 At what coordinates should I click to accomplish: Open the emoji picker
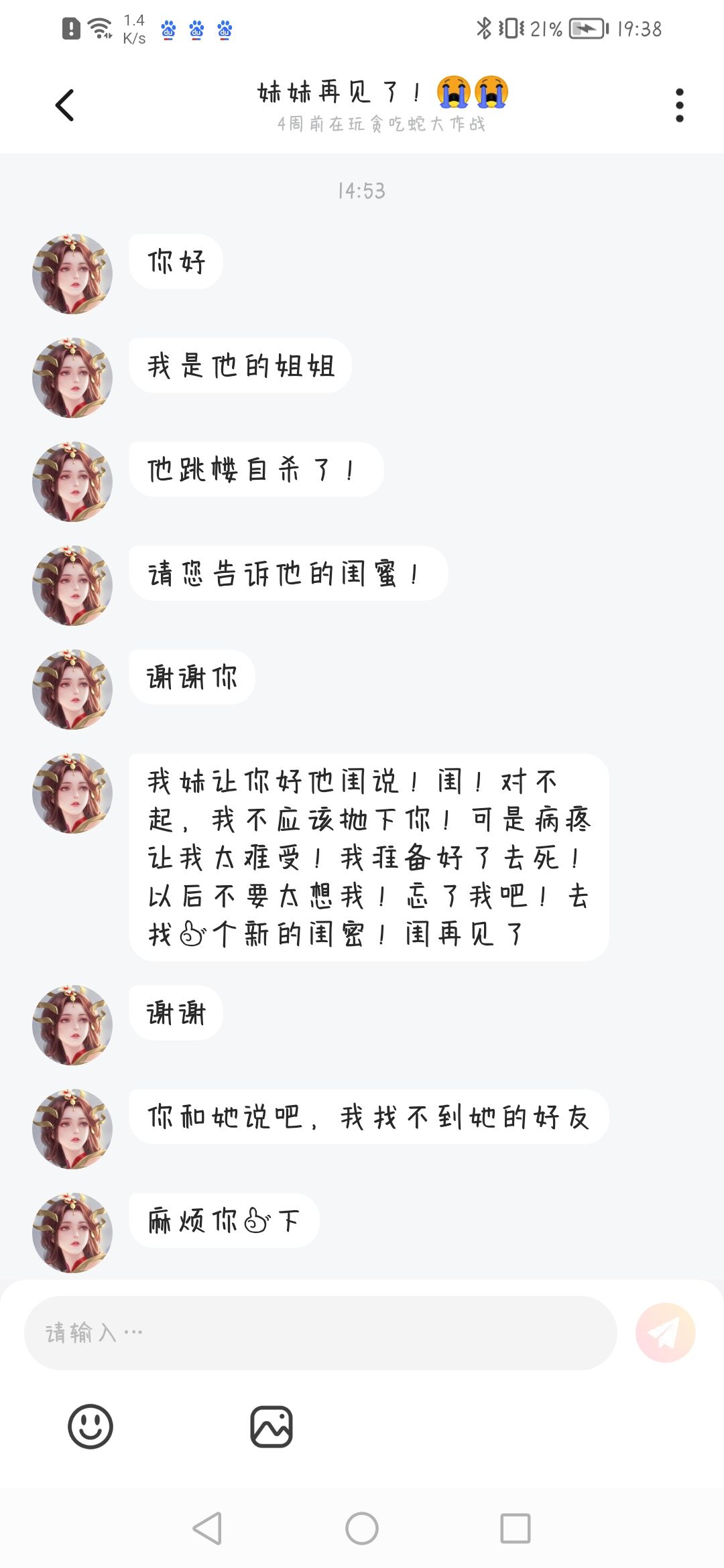(x=90, y=1426)
